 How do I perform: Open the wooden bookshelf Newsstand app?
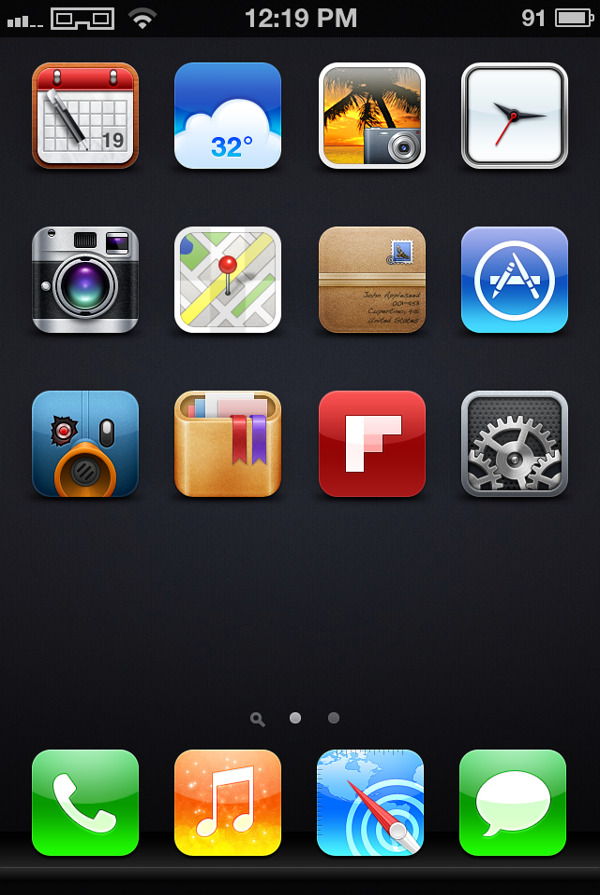pyautogui.click(x=228, y=443)
